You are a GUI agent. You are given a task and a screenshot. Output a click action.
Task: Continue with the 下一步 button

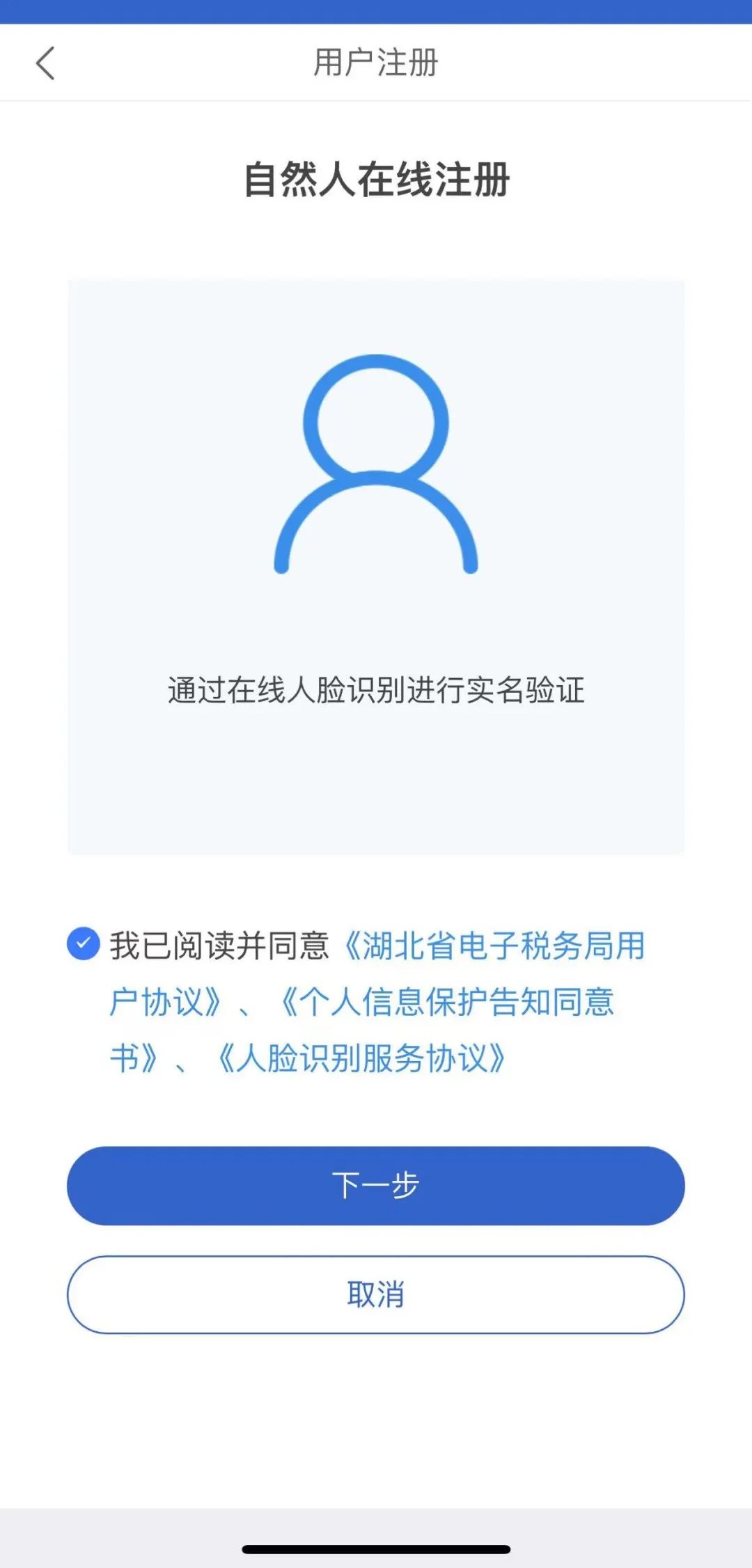pyautogui.click(x=376, y=1186)
